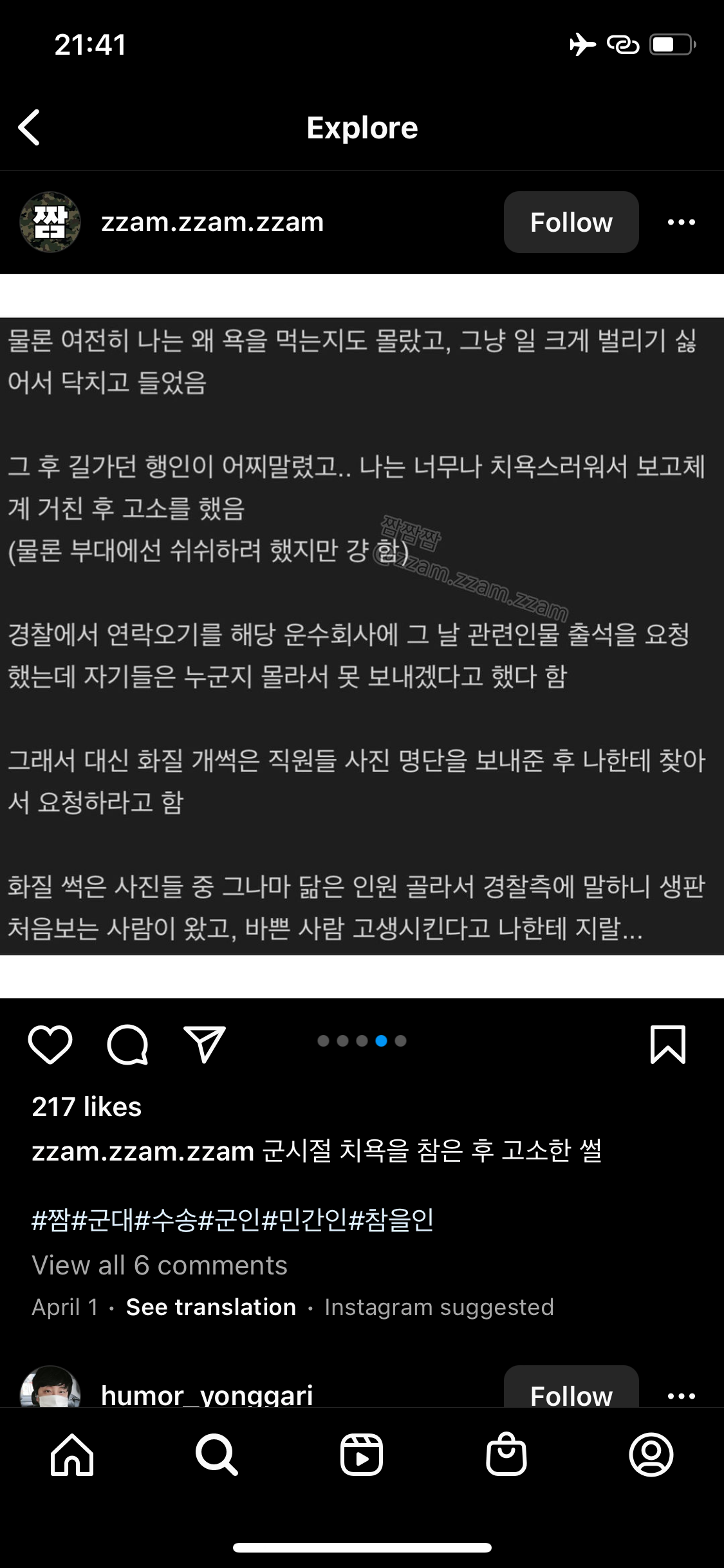Open comments on the zzam.zzam.zzam post
The width and height of the screenshot is (724, 1568).
pos(127,1044)
